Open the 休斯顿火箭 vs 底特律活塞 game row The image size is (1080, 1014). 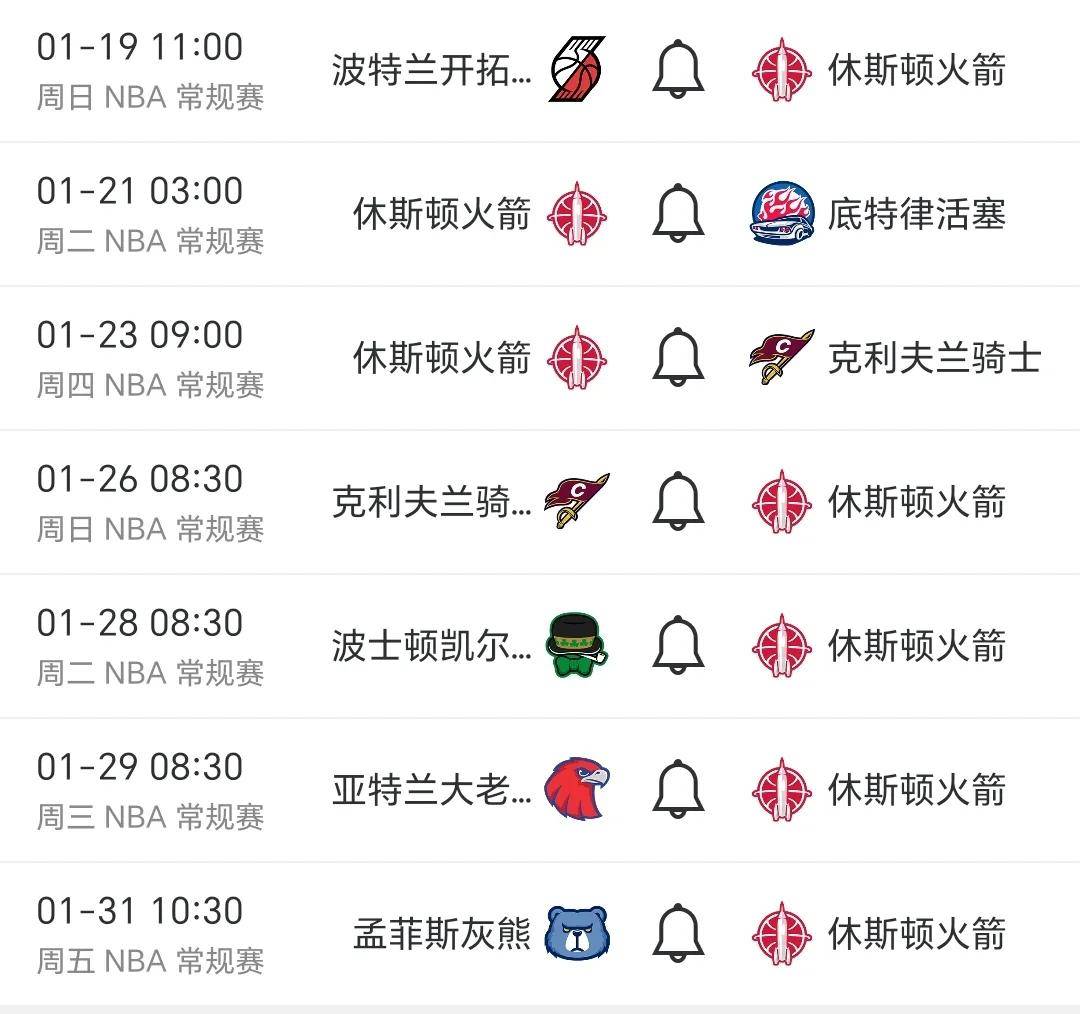(x=440, y=214)
